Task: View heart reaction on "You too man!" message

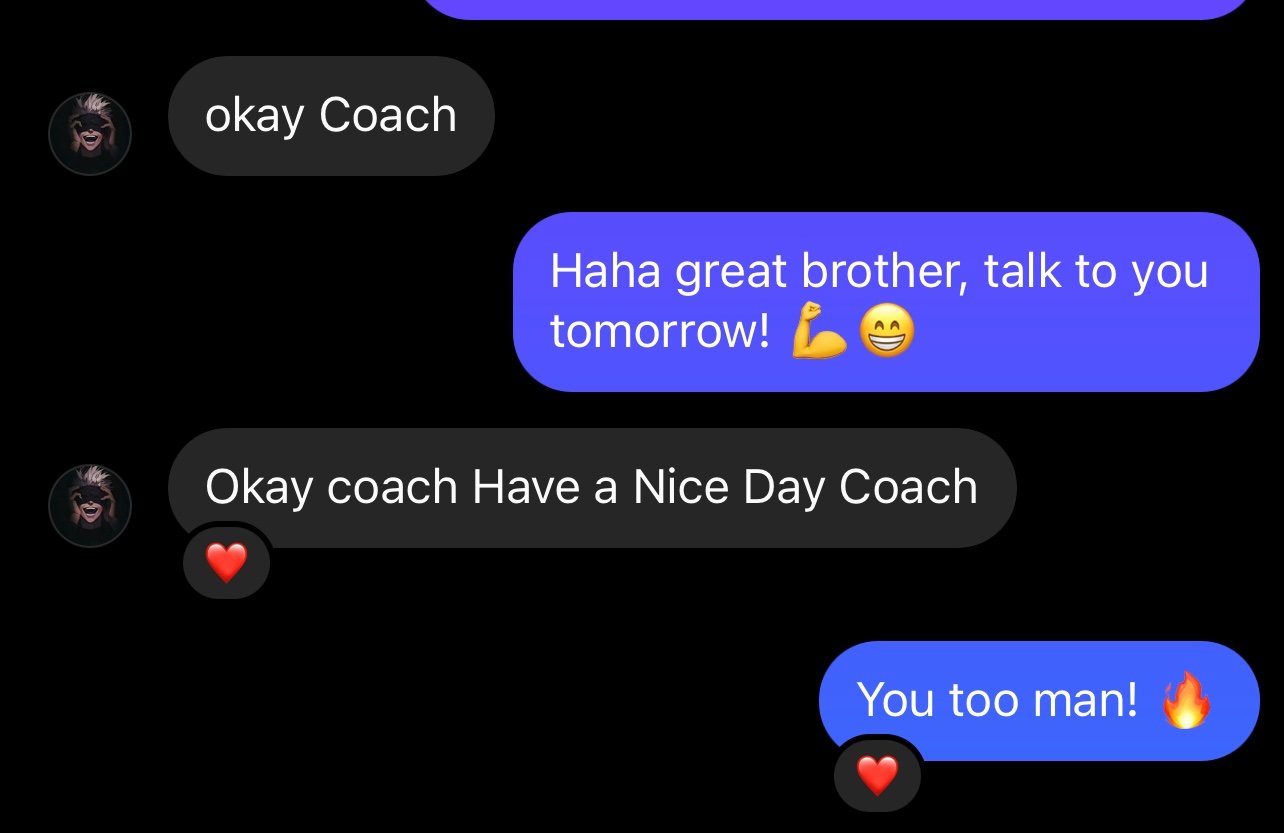Action: tap(878, 776)
